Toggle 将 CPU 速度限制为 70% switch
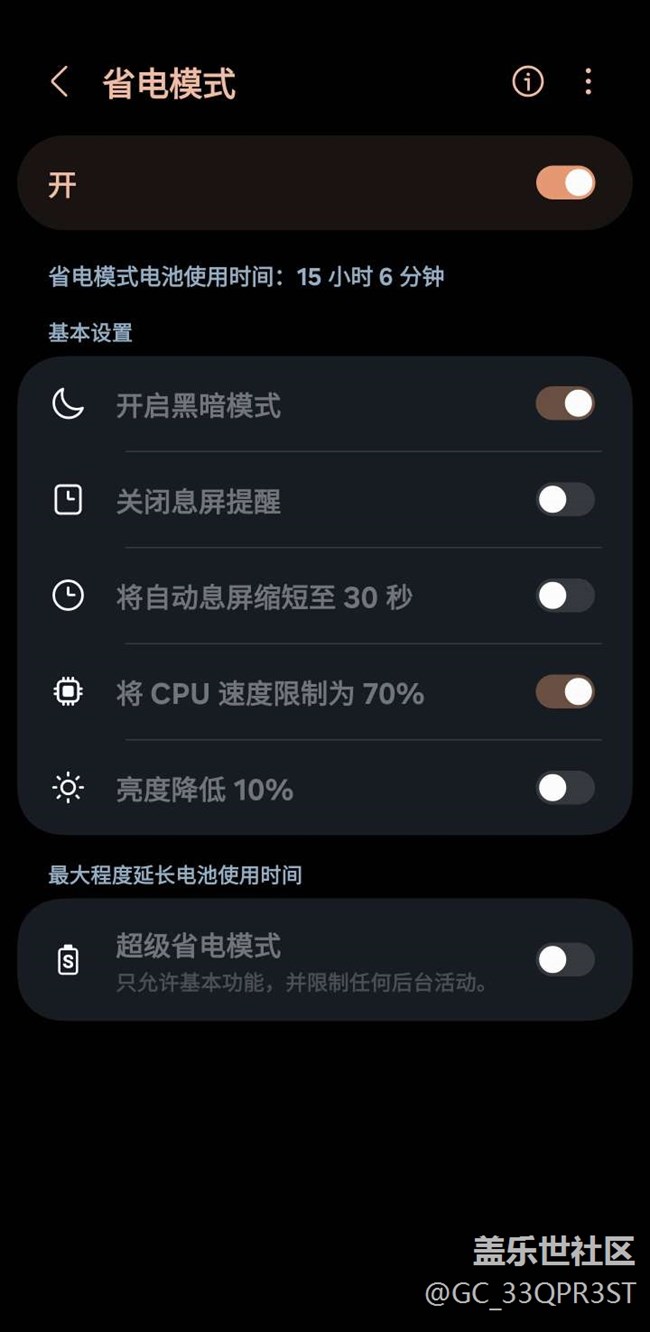This screenshot has height=1332, width=650. [x=565, y=692]
